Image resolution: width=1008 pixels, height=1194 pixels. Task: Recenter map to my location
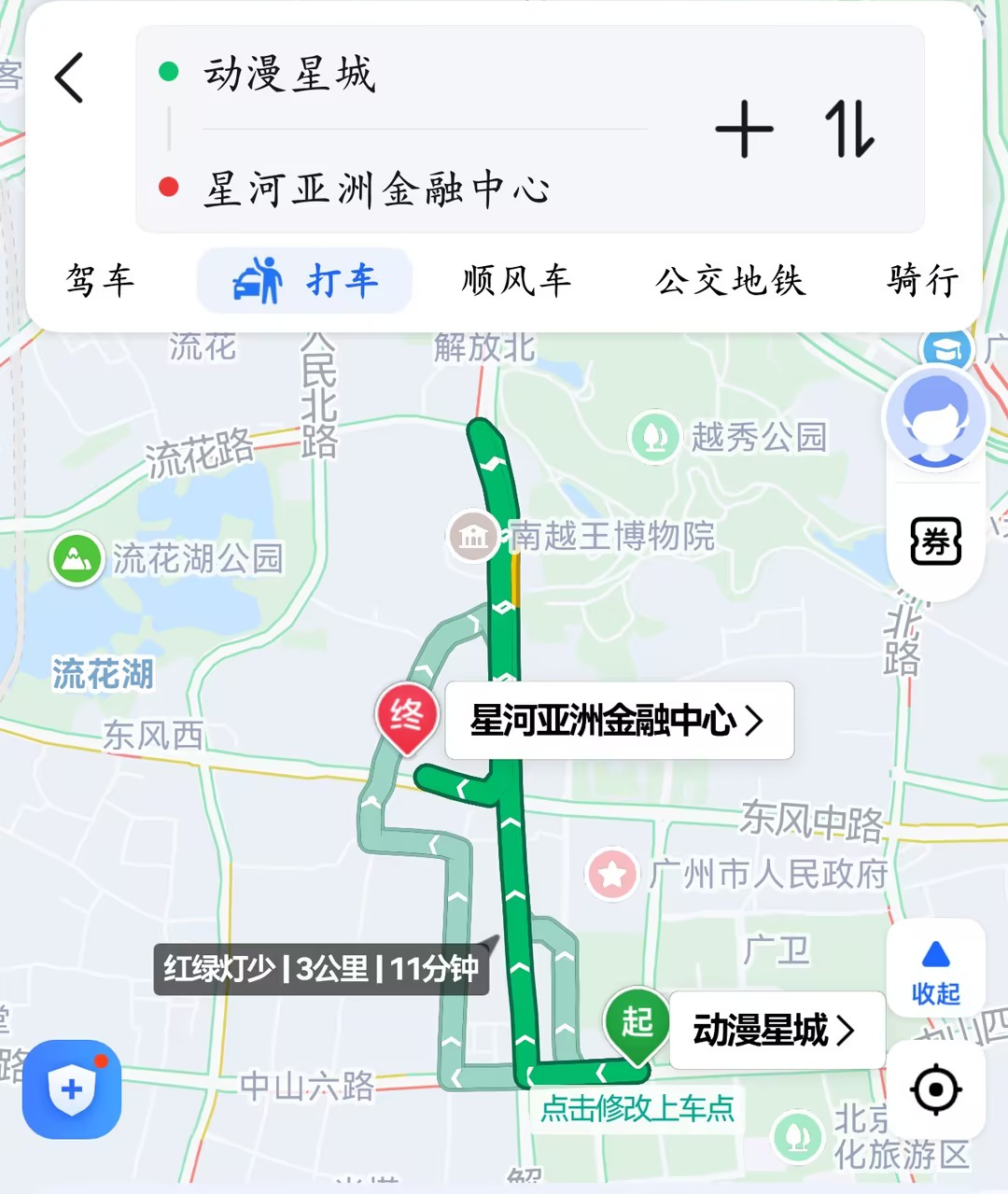935,1089
